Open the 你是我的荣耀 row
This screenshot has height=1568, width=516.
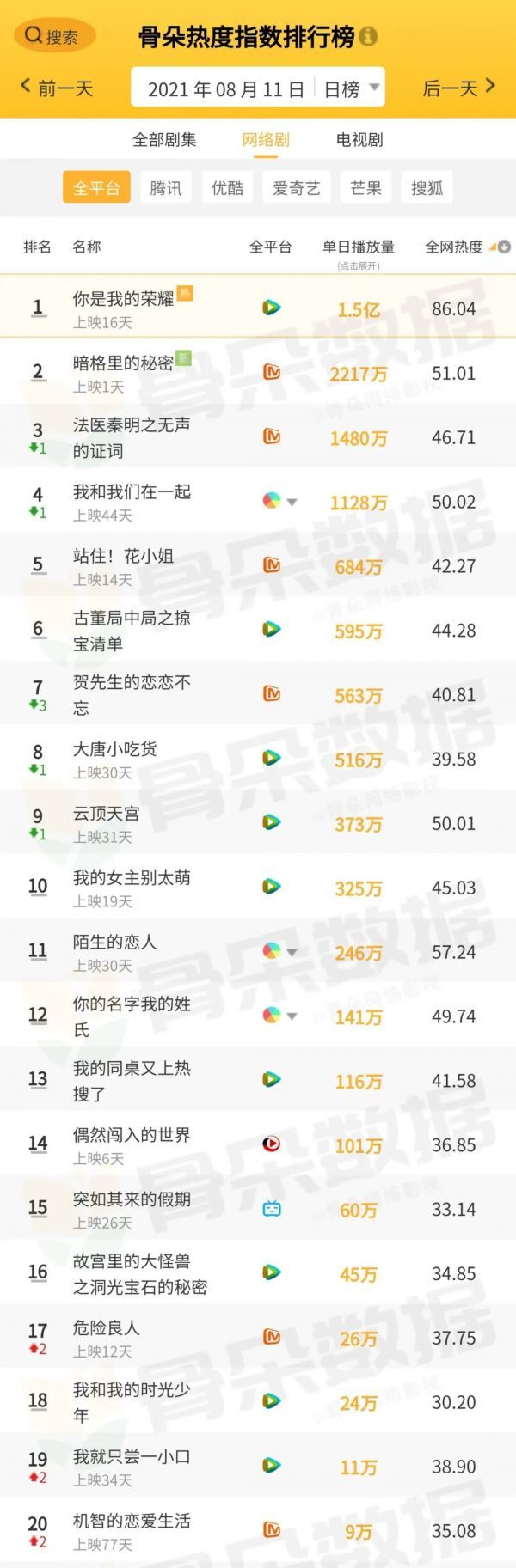pos(124,299)
